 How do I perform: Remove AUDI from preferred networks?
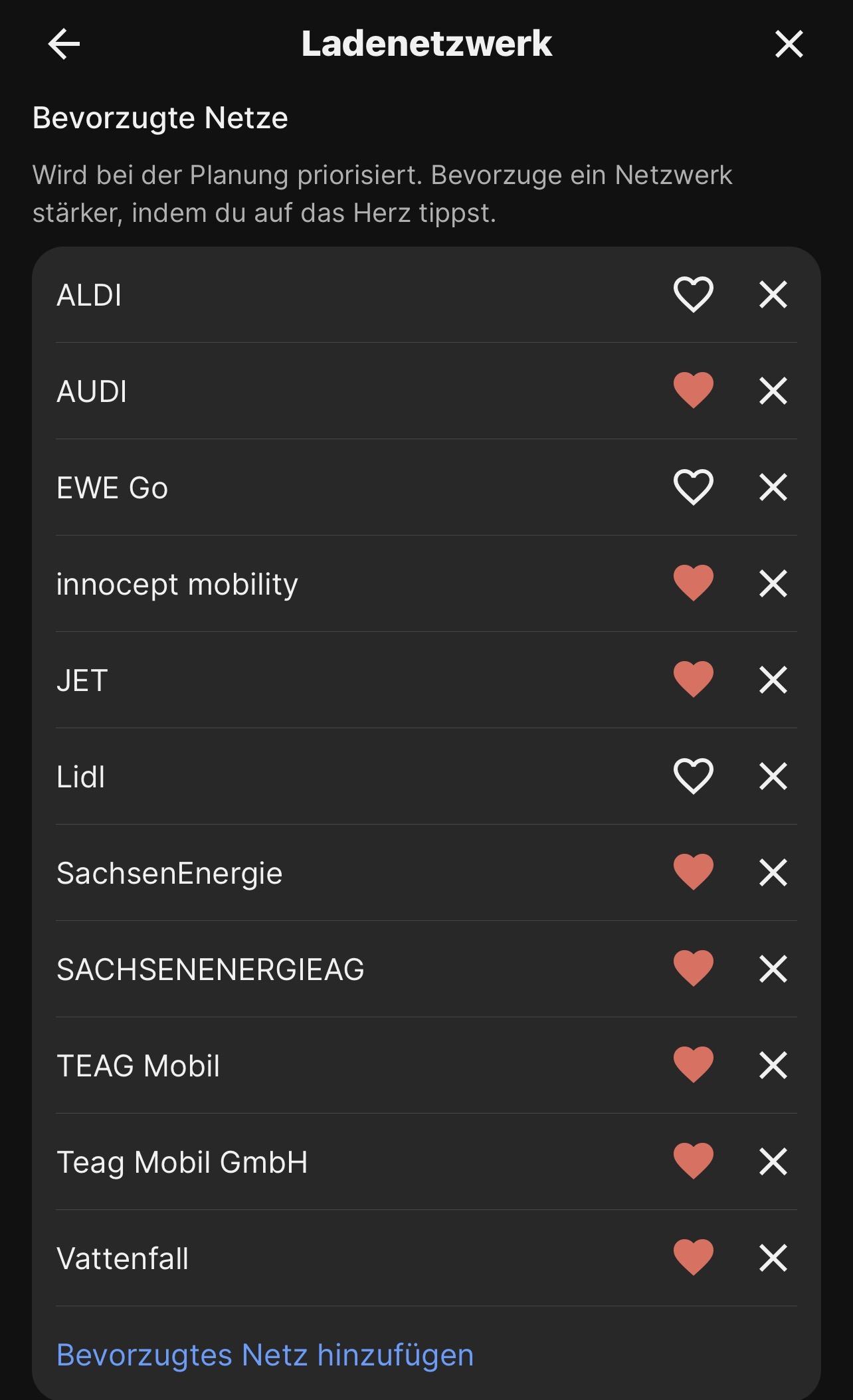(773, 391)
